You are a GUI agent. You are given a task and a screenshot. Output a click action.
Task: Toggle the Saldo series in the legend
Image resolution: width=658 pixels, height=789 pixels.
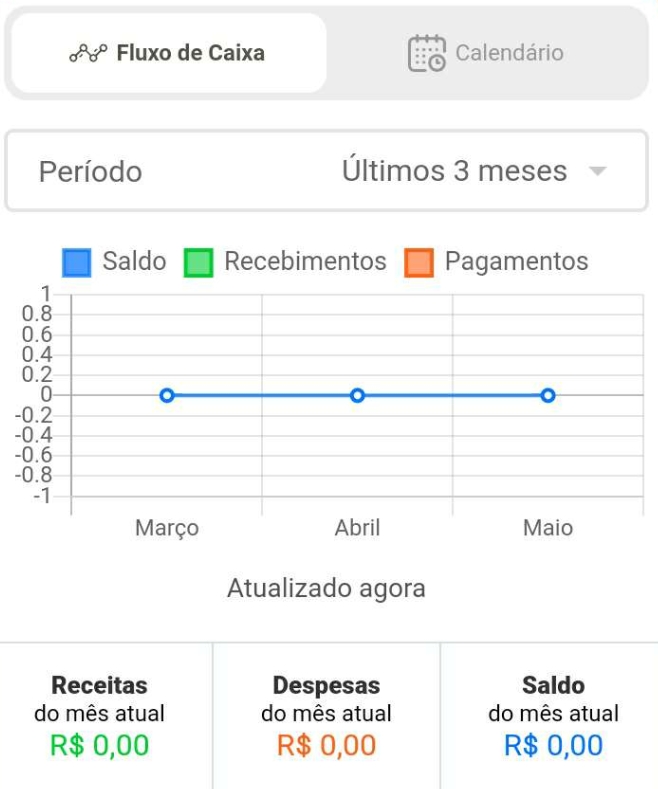[114, 262]
